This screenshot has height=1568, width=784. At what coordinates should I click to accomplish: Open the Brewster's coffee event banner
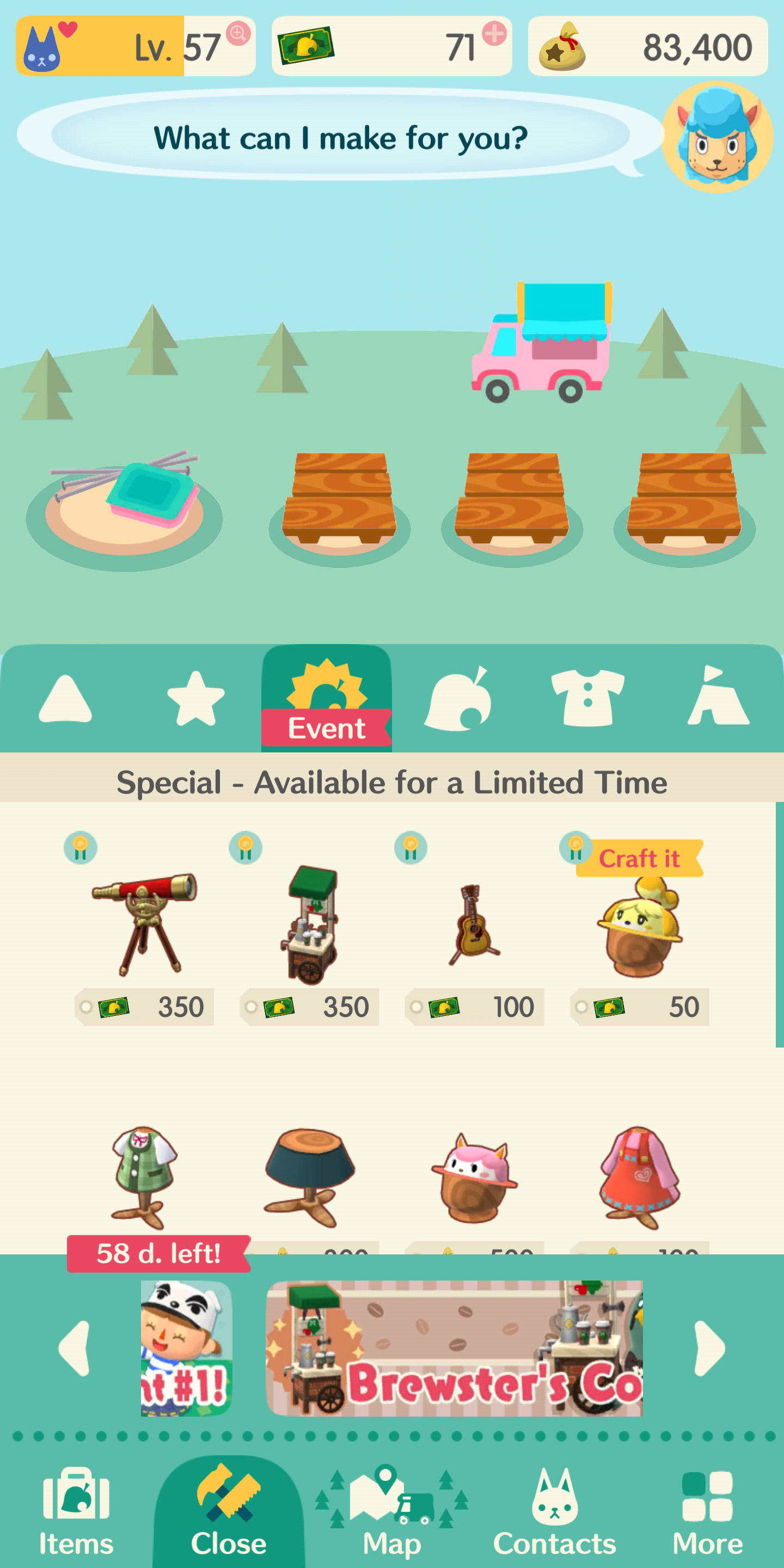tap(454, 1348)
